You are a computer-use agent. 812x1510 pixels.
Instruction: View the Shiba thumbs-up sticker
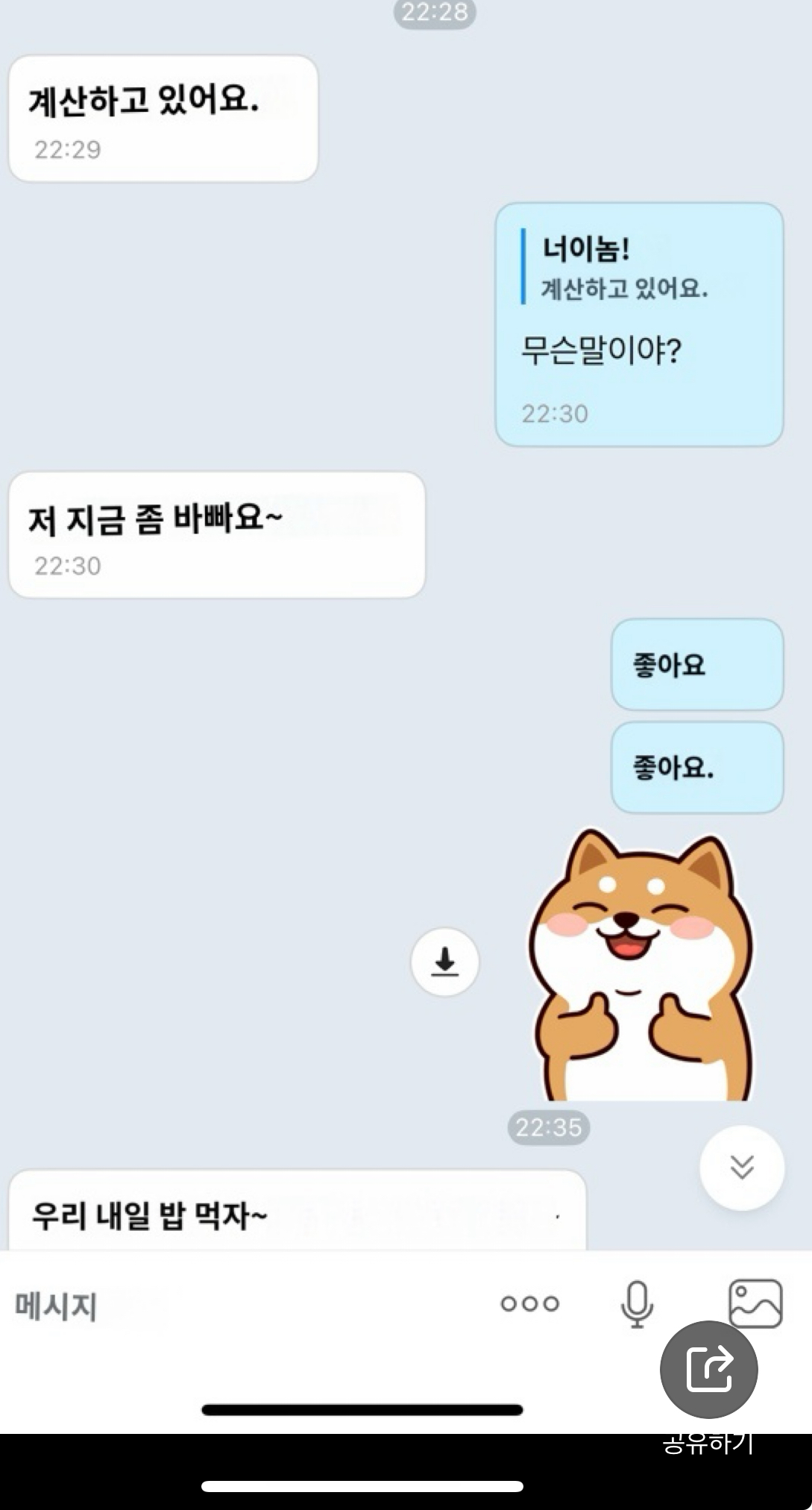pyautogui.click(x=641, y=966)
